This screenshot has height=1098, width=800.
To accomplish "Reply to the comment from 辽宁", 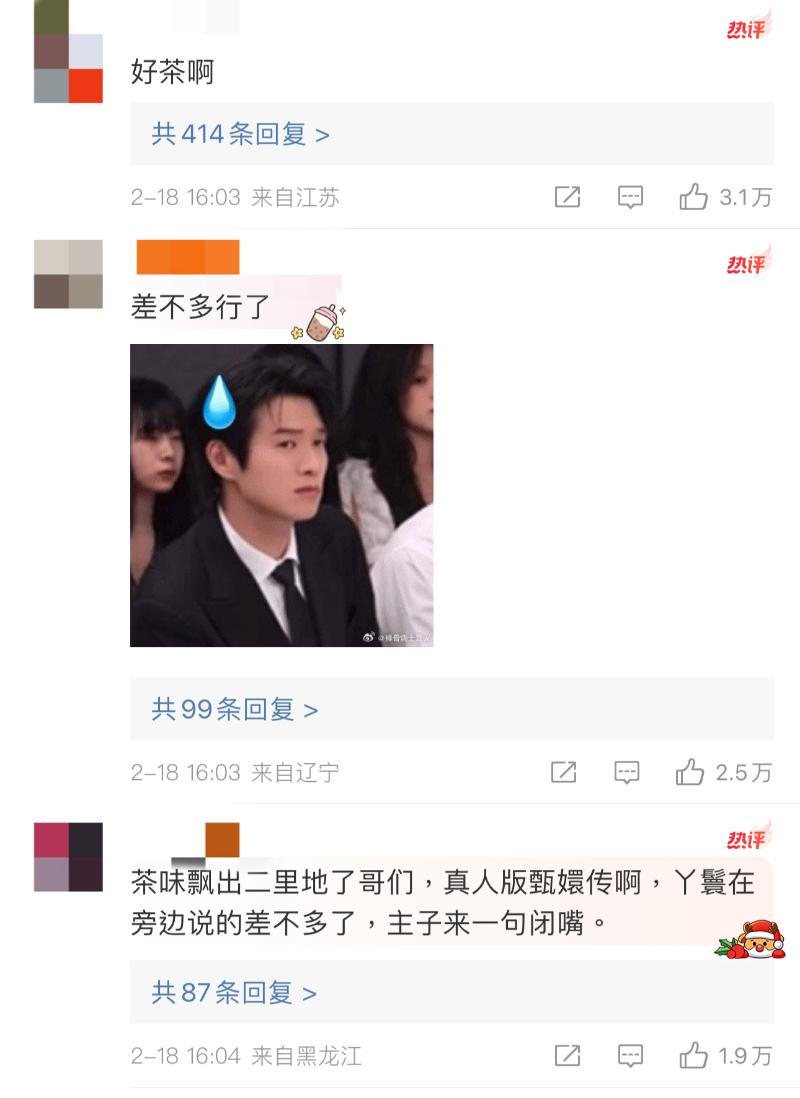I will [x=627, y=772].
